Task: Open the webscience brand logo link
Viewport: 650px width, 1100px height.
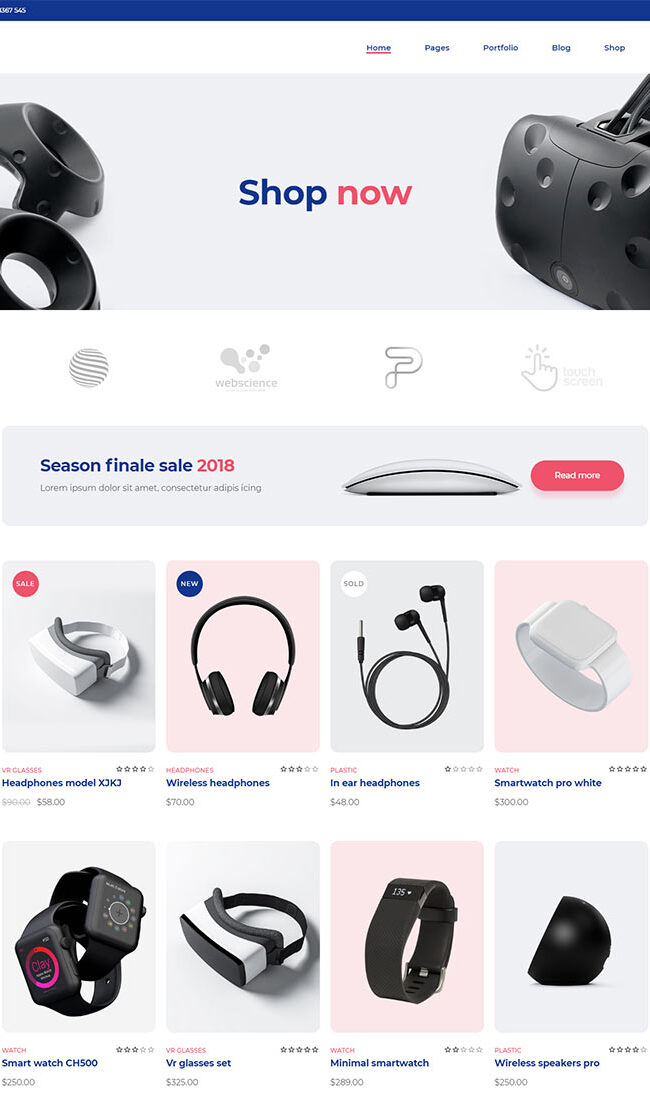Action: pos(246,367)
